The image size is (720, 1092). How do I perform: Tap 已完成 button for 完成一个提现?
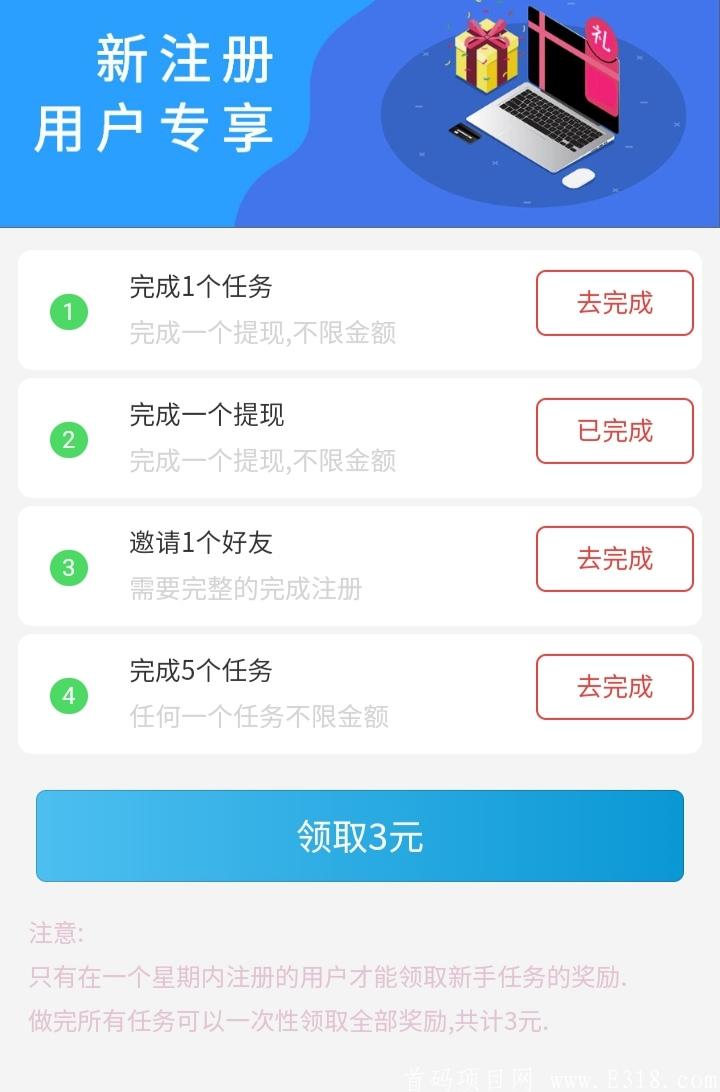pyautogui.click(x=614, y=431)
